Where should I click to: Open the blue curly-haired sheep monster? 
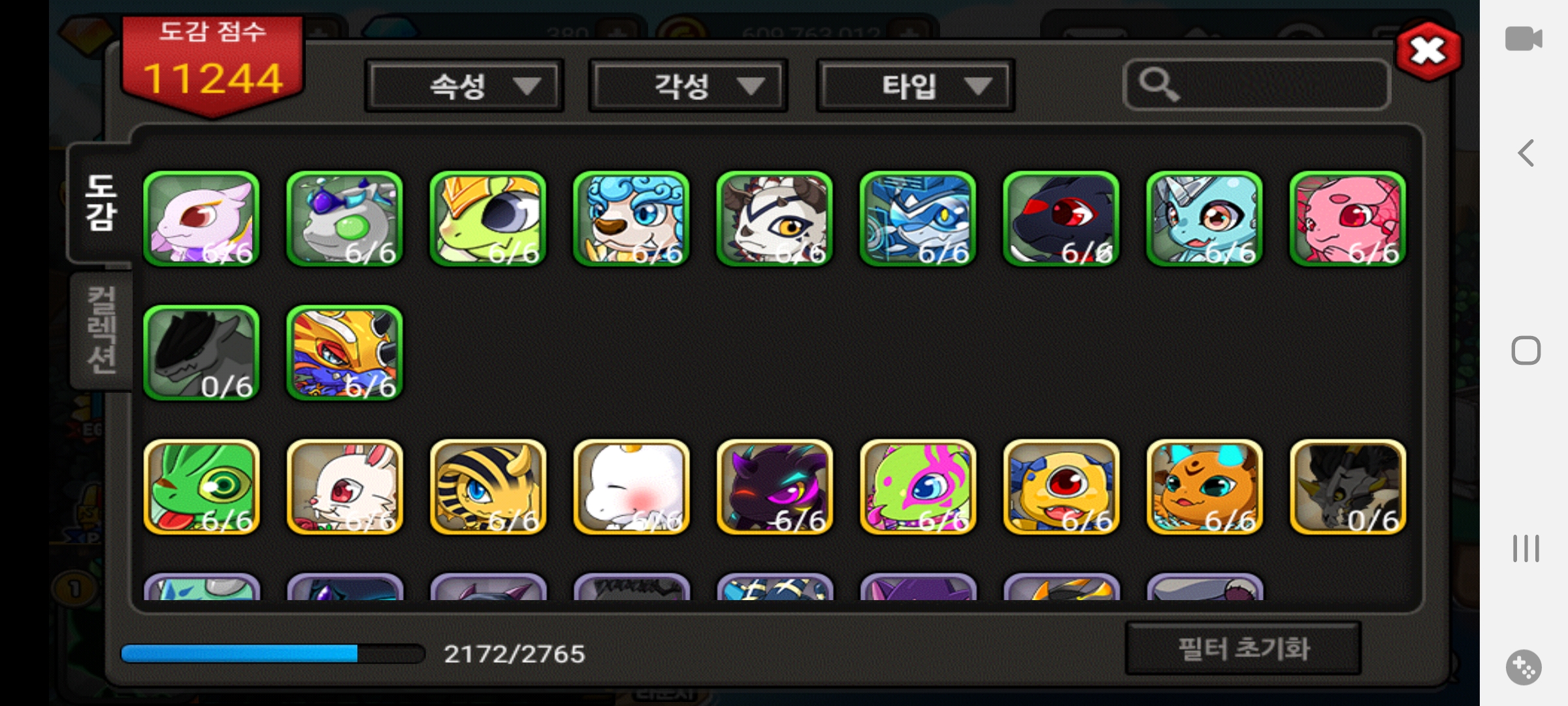pyautogui.click(x=631, y=219)
